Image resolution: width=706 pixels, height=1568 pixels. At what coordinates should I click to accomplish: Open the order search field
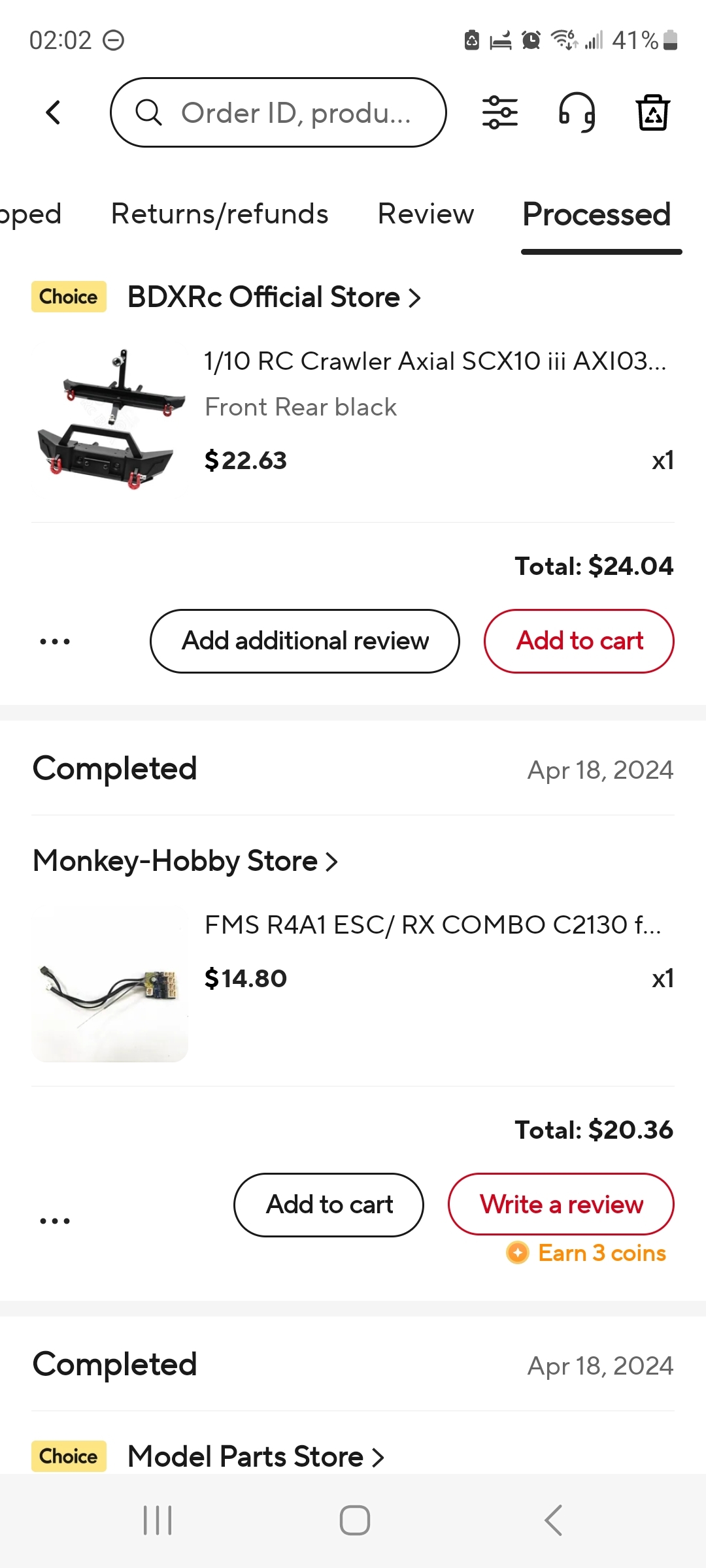pos(278,112)
